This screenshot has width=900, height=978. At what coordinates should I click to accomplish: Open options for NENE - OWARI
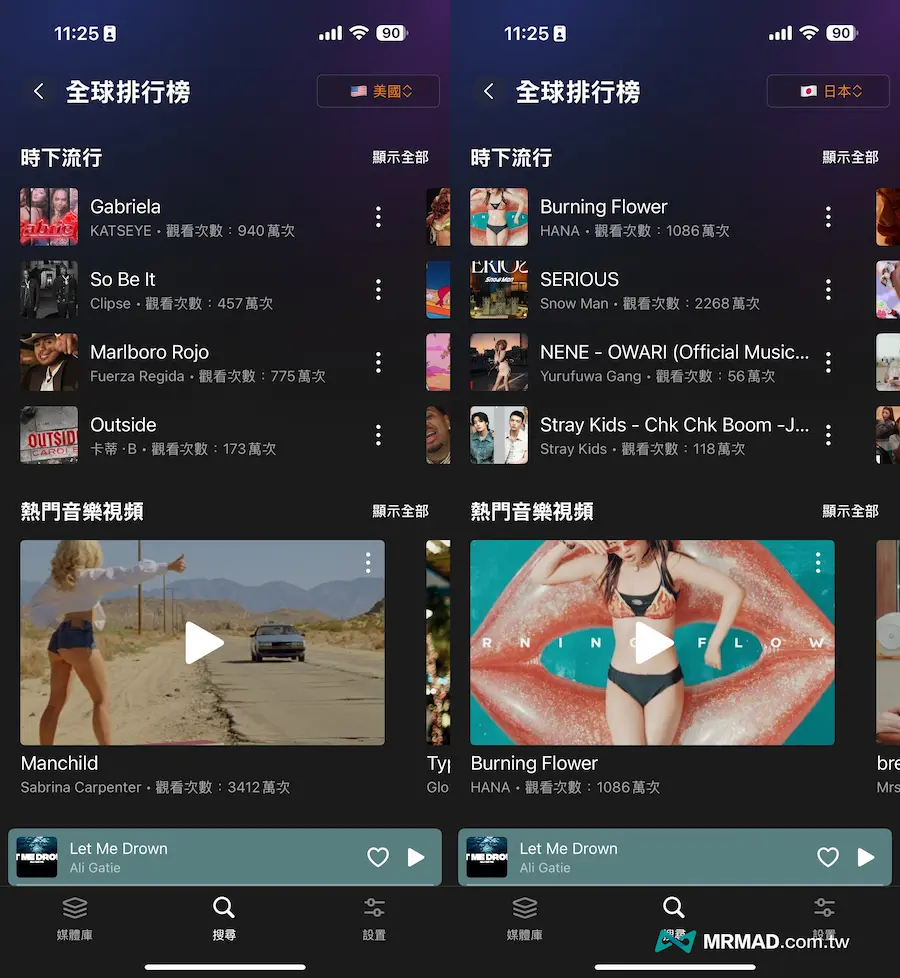(828, 362)
